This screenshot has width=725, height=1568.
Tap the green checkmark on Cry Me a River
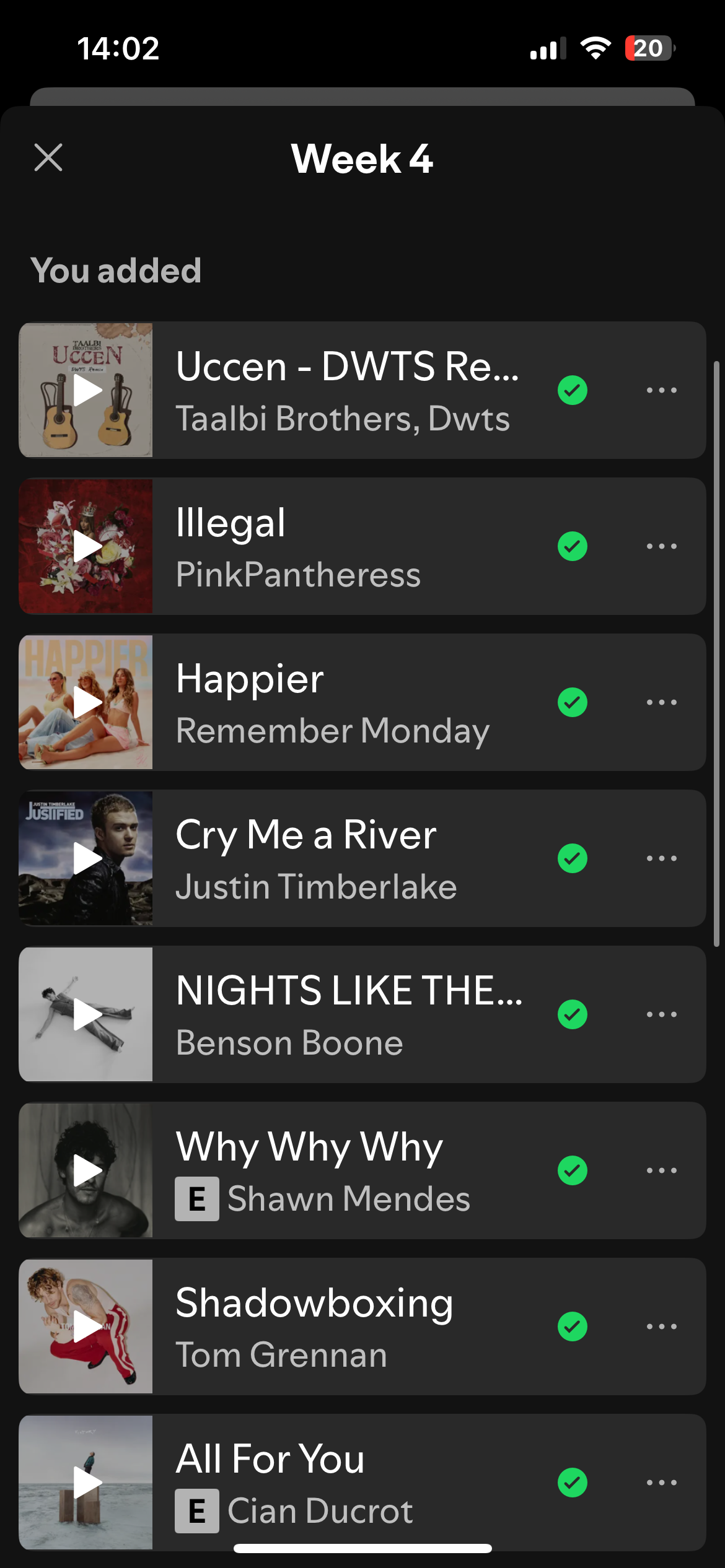573,858
